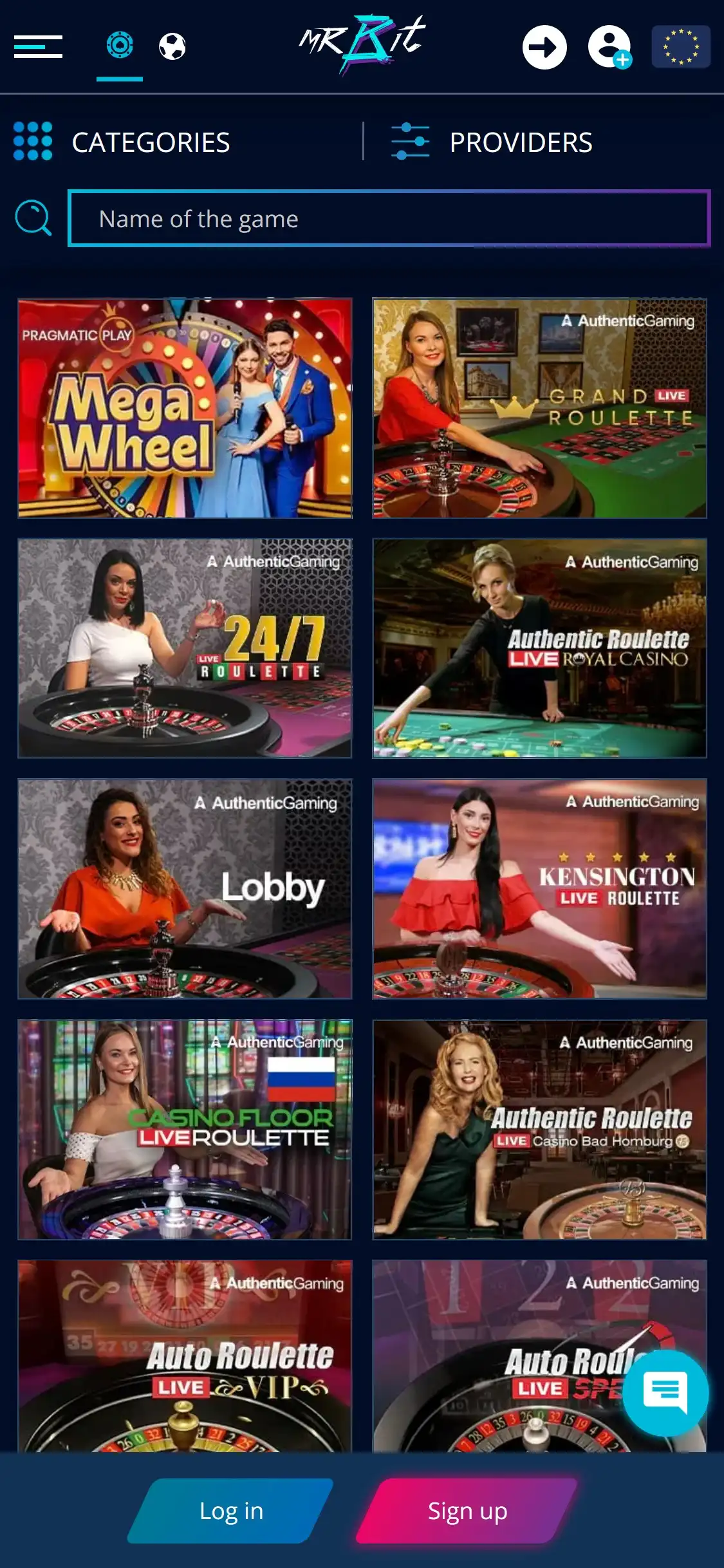
Task: Launch 24/7 Live Roulette
Action: click(x=185, y=648)
